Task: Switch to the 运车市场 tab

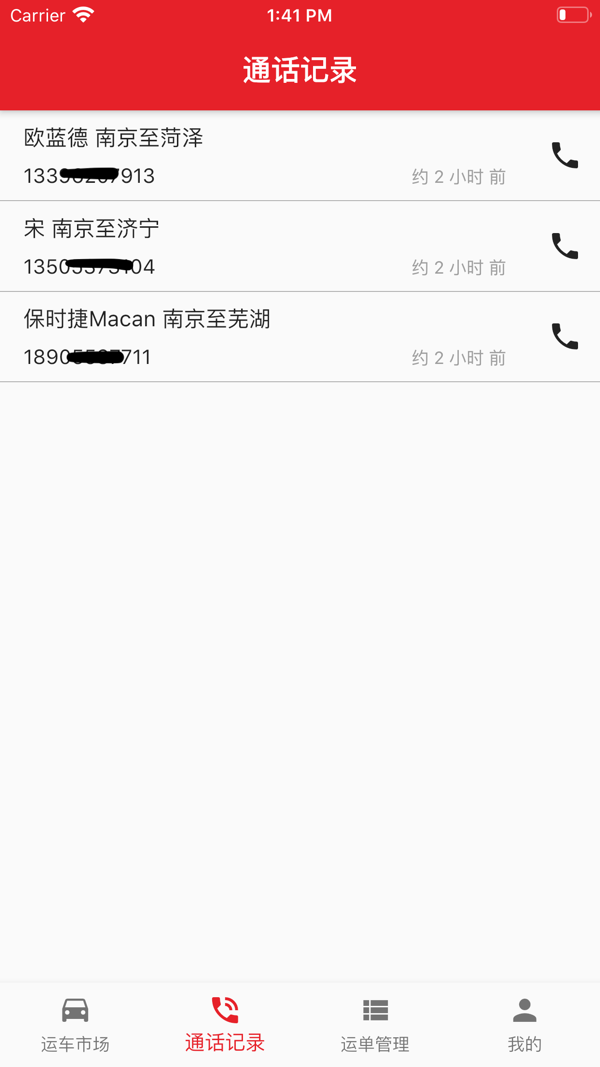Action: pos(75,1024)
